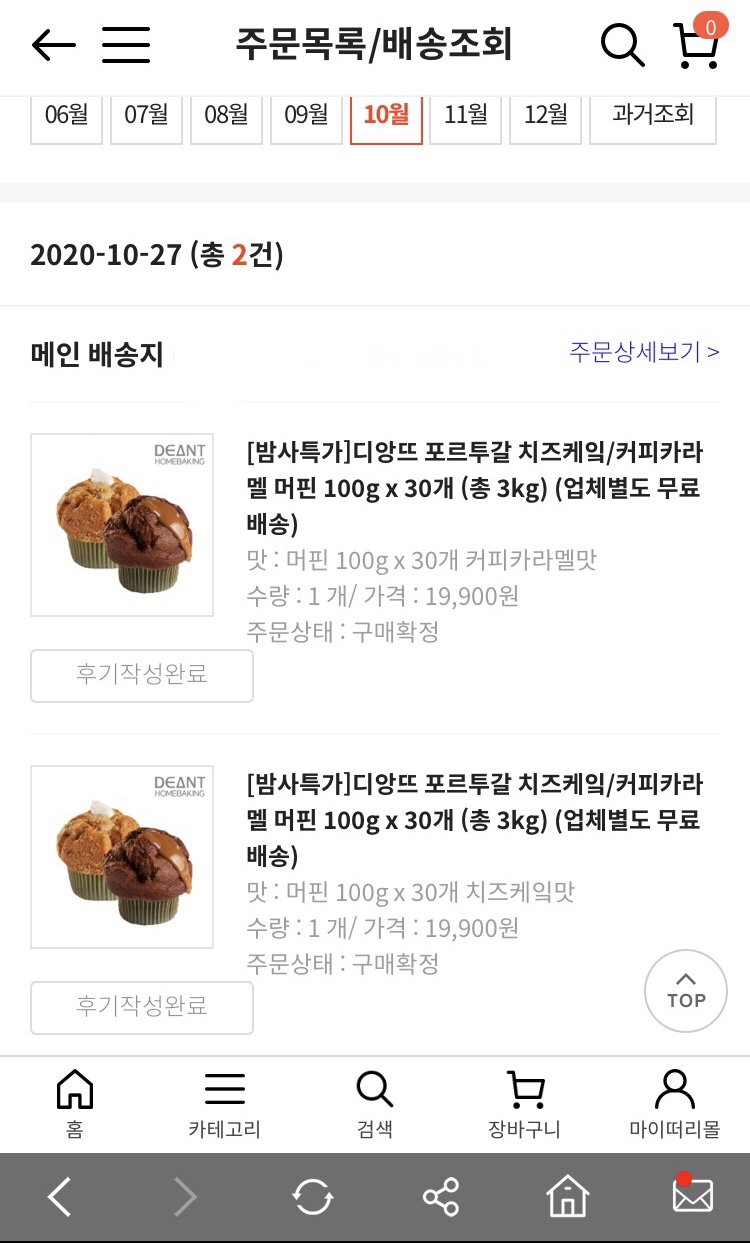Jump to top with TOP button
This screenshot has width=750, height=1243.
[686, 991]
